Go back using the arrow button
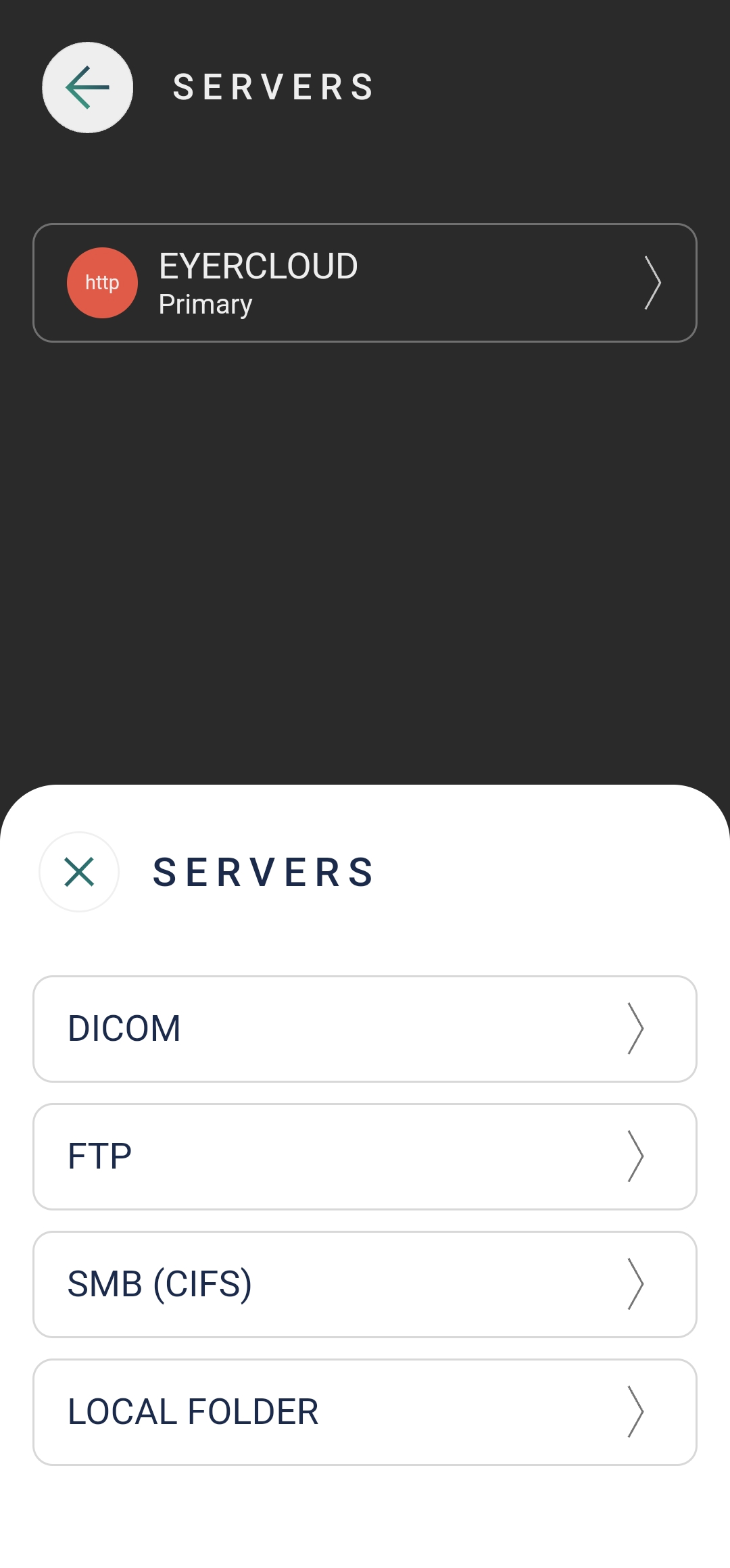Screen dimensions: 730x1568 tap(87, 87)
